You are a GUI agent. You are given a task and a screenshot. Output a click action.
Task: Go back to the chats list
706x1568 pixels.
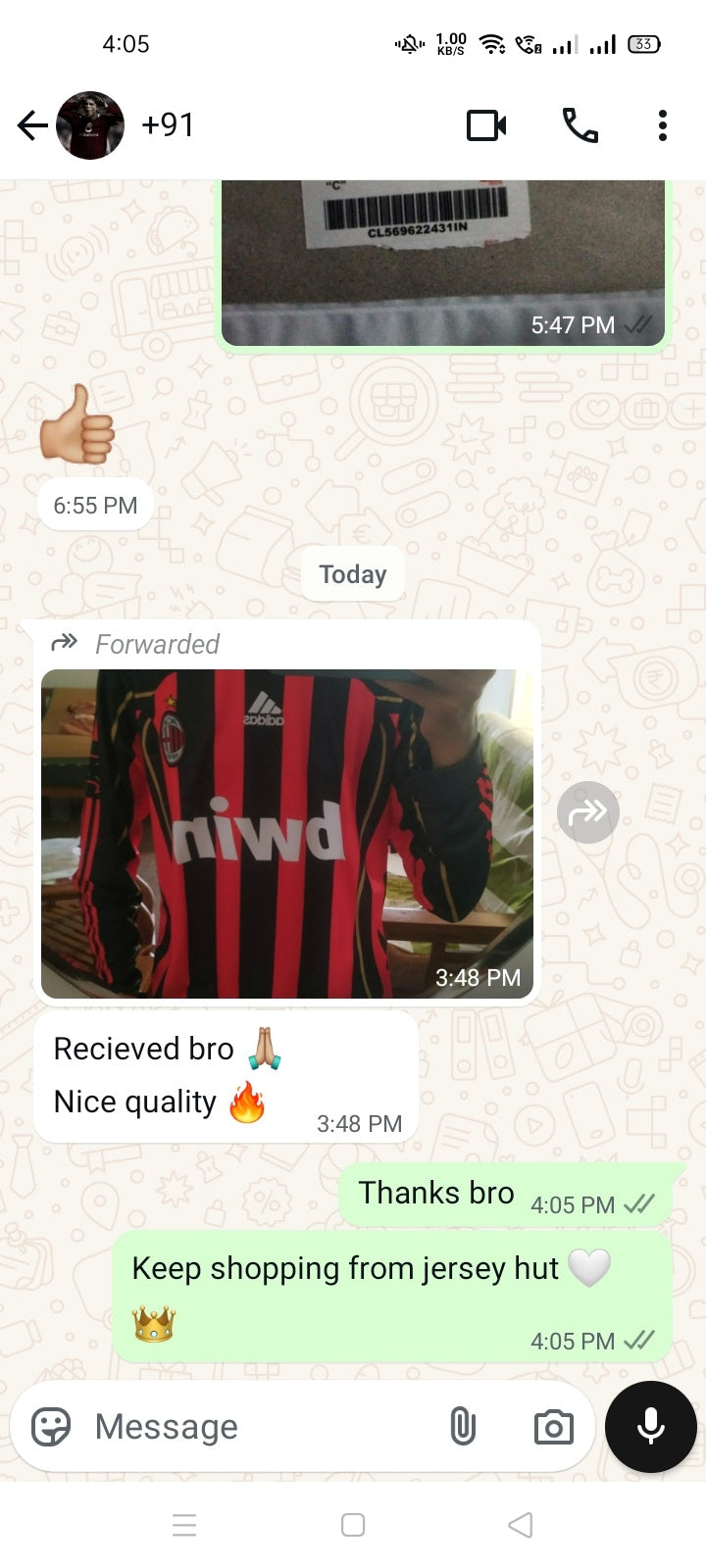[x=32, y=125]
